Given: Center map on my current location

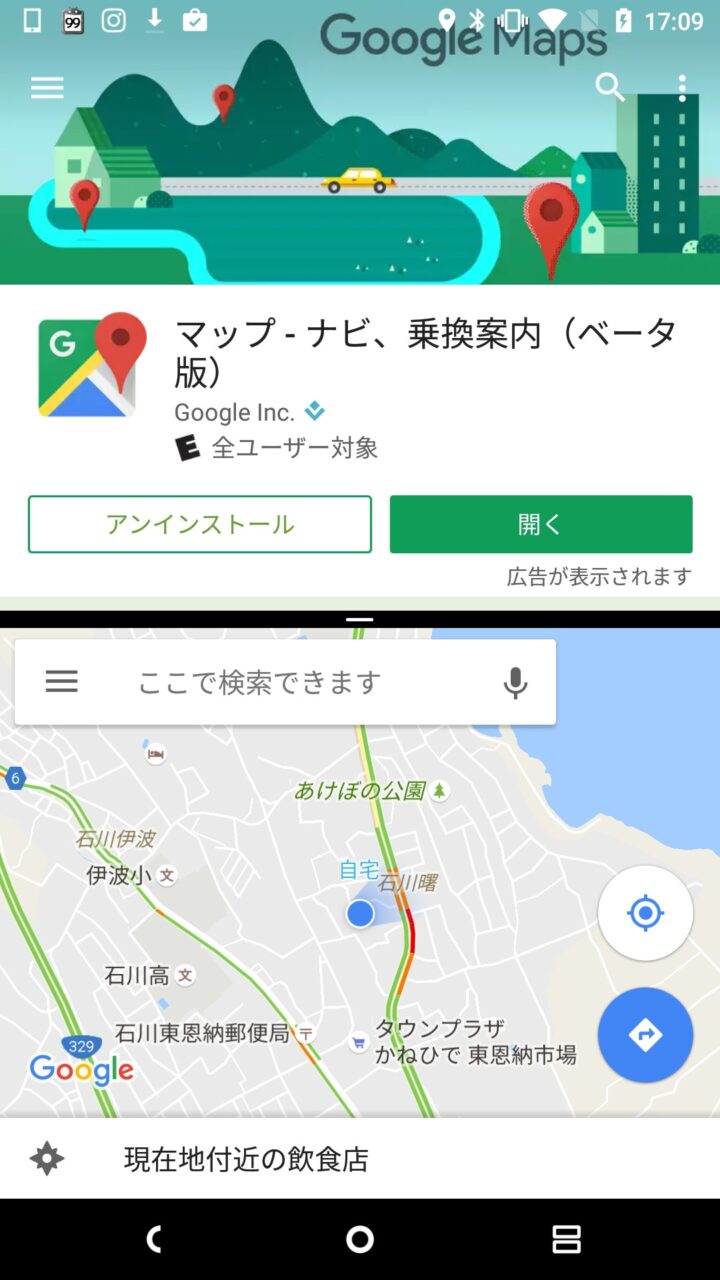Looking at the screenshot, I should pos(645,913).
